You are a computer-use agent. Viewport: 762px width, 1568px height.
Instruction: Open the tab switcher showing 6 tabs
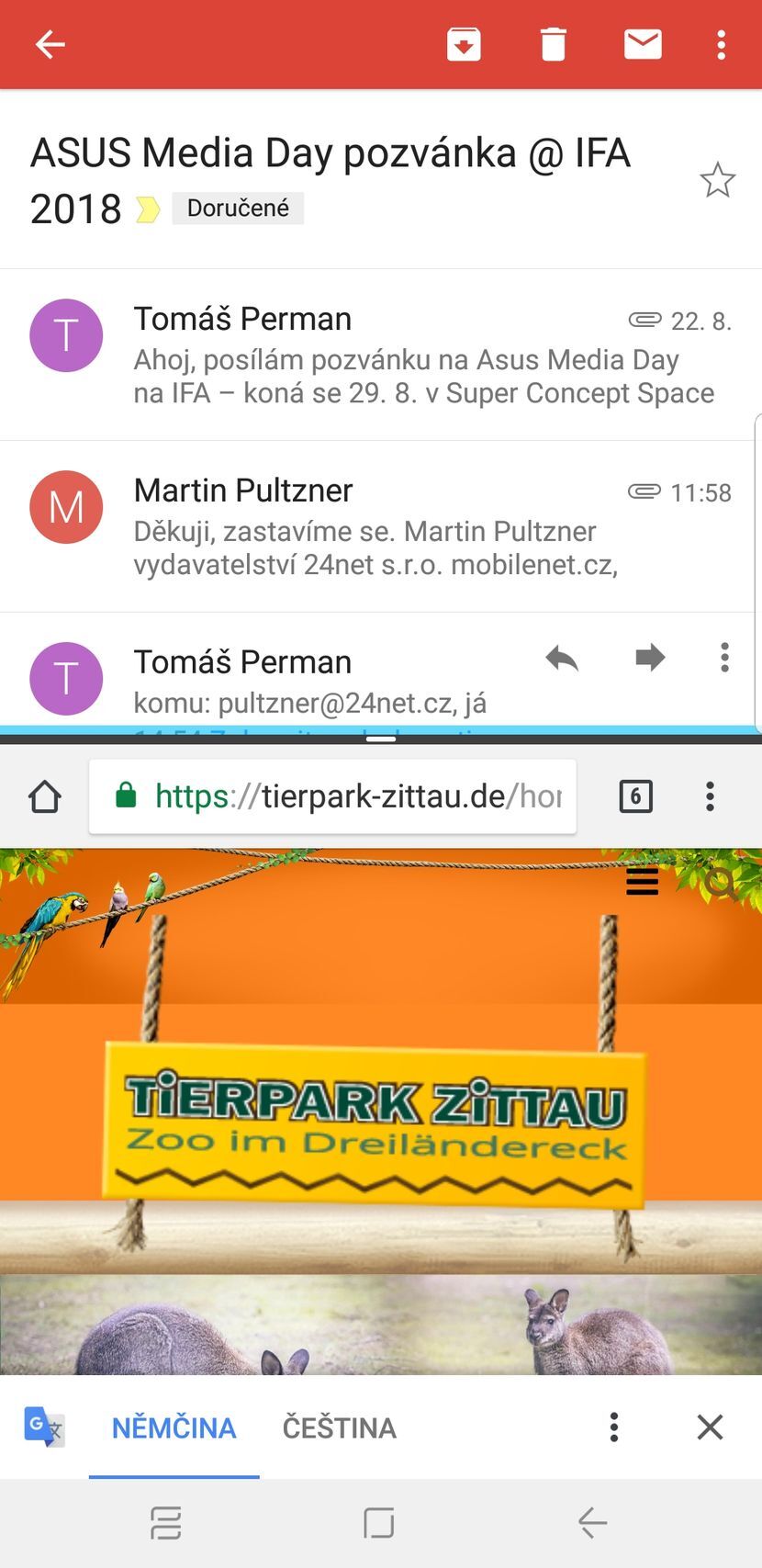point(635,796)
